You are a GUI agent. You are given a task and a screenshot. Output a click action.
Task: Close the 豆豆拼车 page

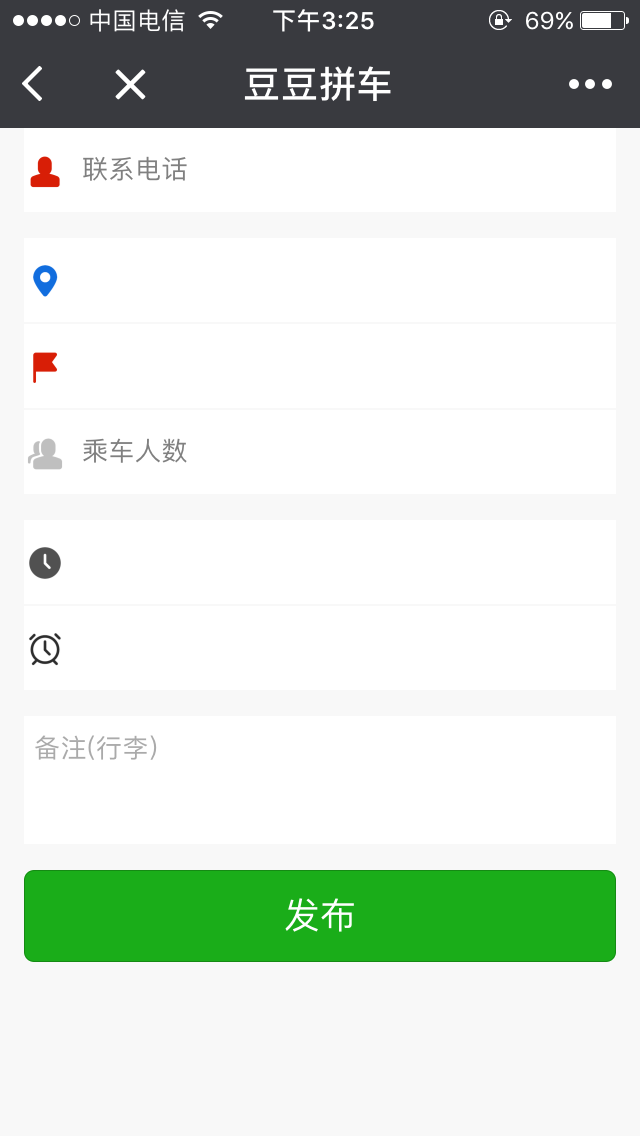coord(130,84)
